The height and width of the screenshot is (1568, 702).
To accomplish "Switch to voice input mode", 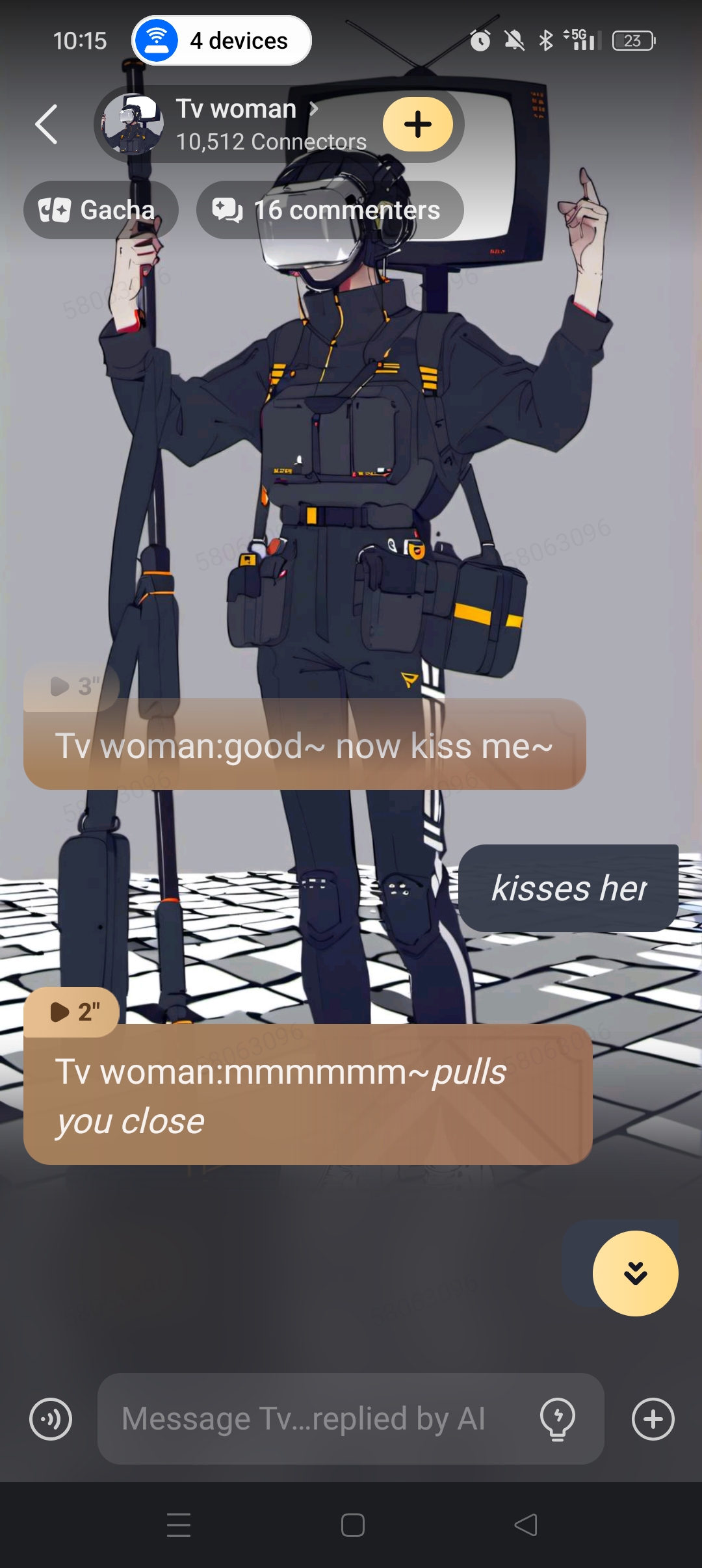I will [x=51, y=1419].
